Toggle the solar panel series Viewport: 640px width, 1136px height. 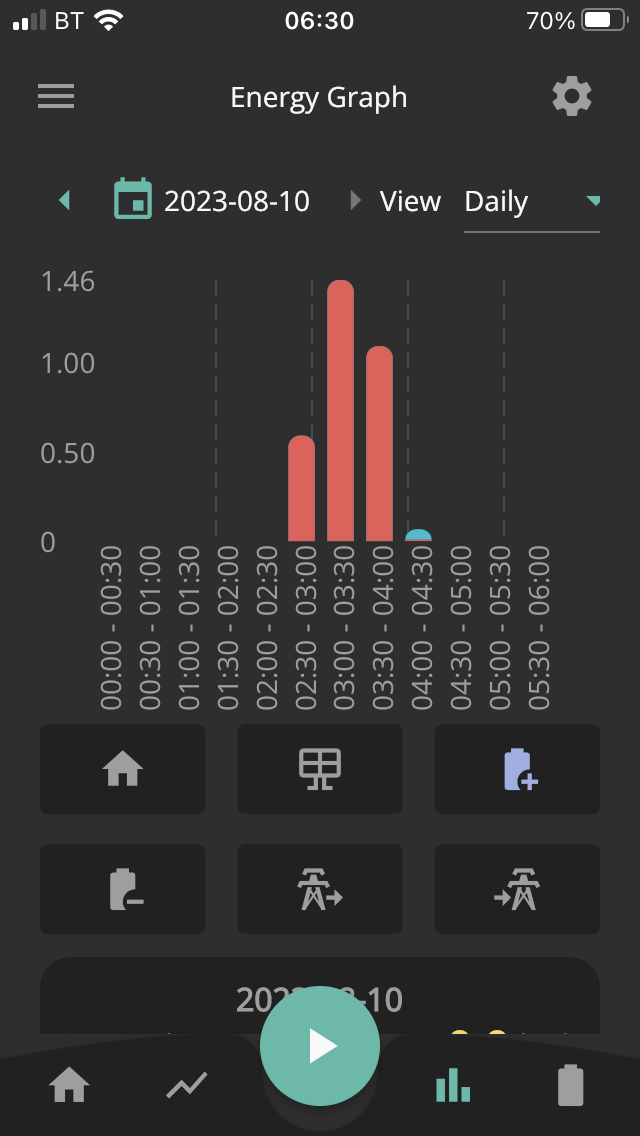(x=320, y=769)
